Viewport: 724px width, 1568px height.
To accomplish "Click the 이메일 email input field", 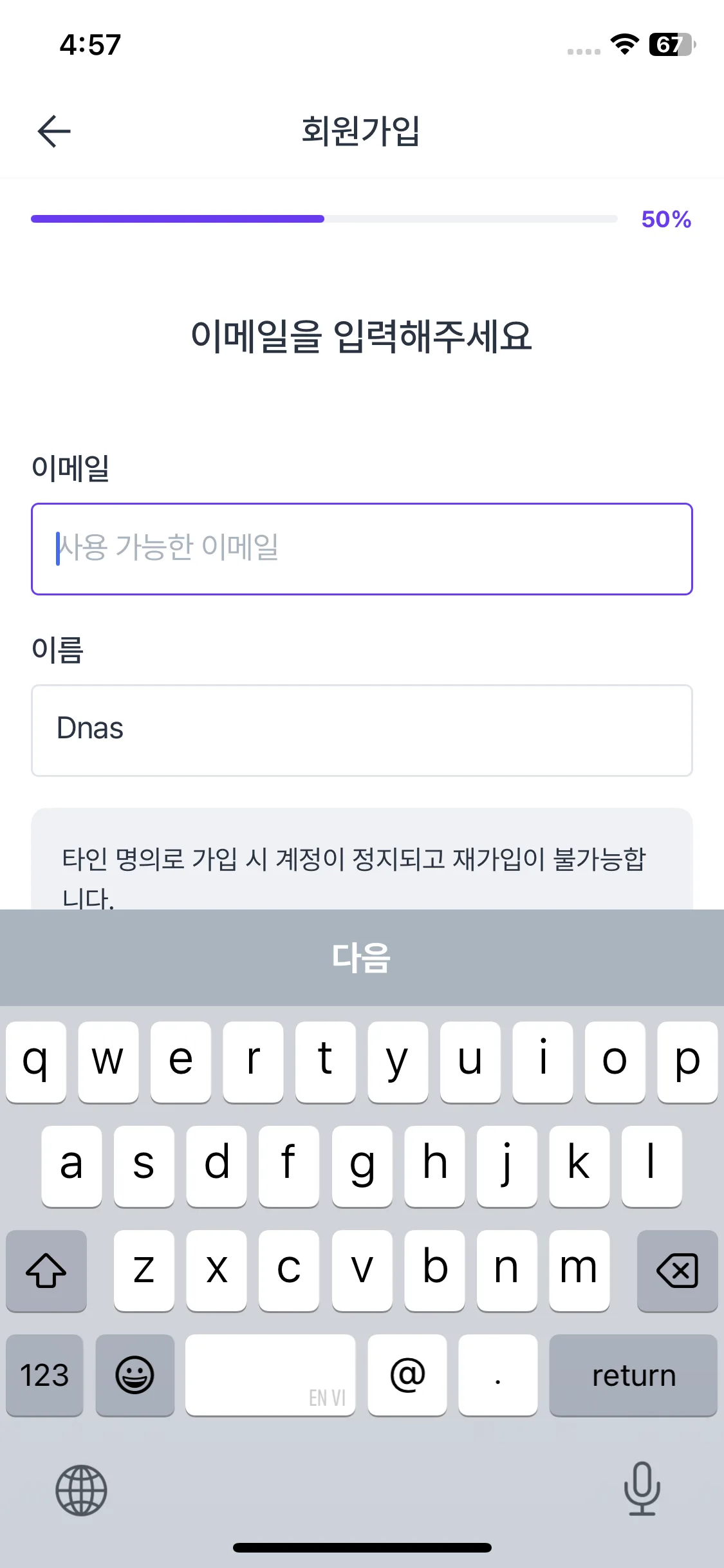I will click(x=362, y=548).
